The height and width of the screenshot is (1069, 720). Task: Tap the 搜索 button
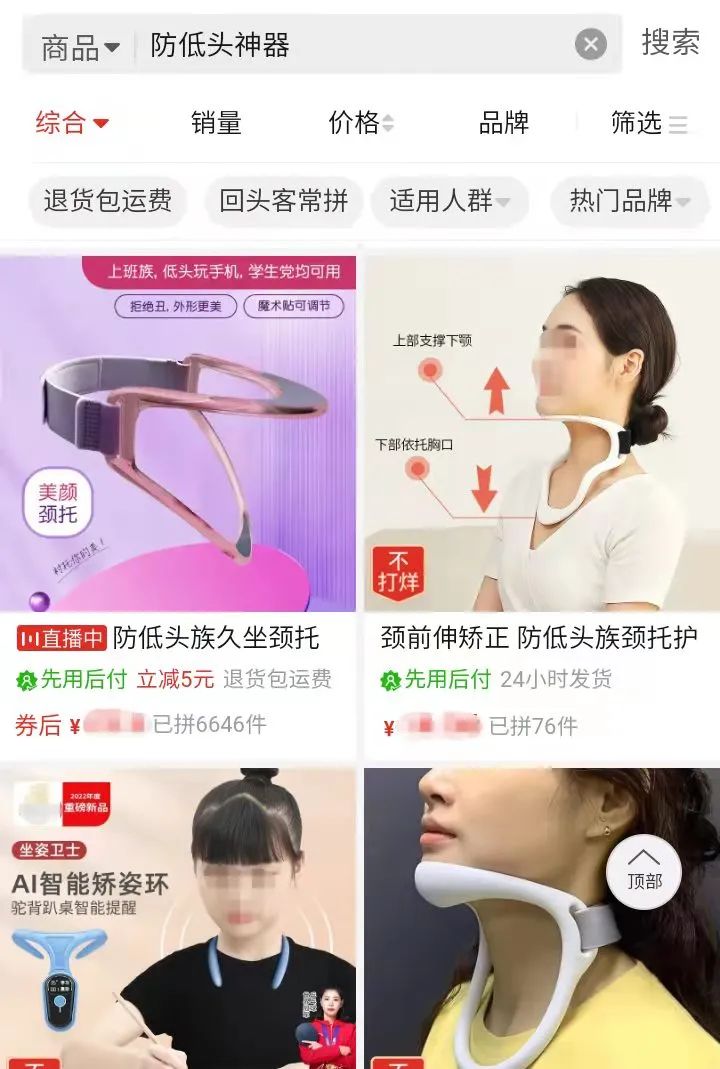670,42
